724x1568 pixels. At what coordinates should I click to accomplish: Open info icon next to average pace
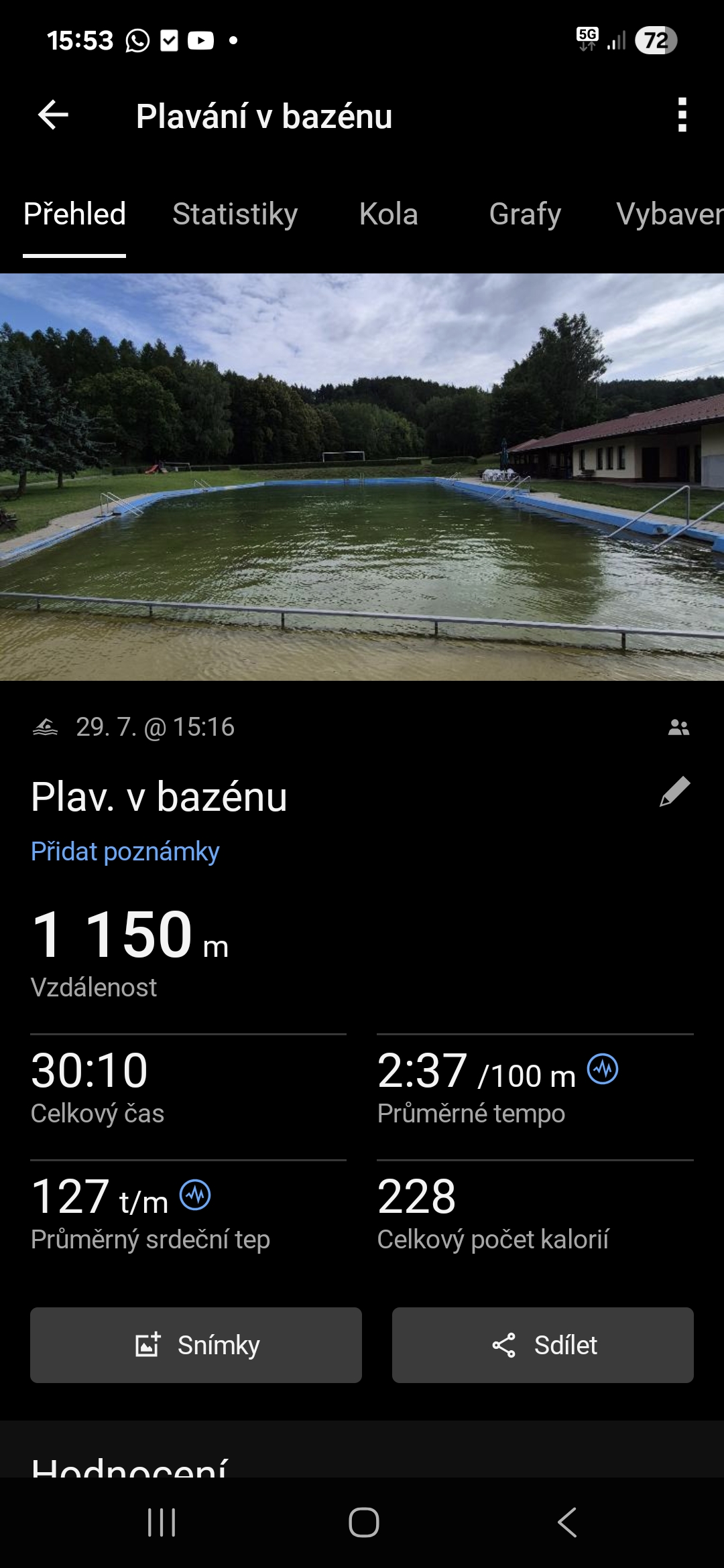tap(603, 1069)
